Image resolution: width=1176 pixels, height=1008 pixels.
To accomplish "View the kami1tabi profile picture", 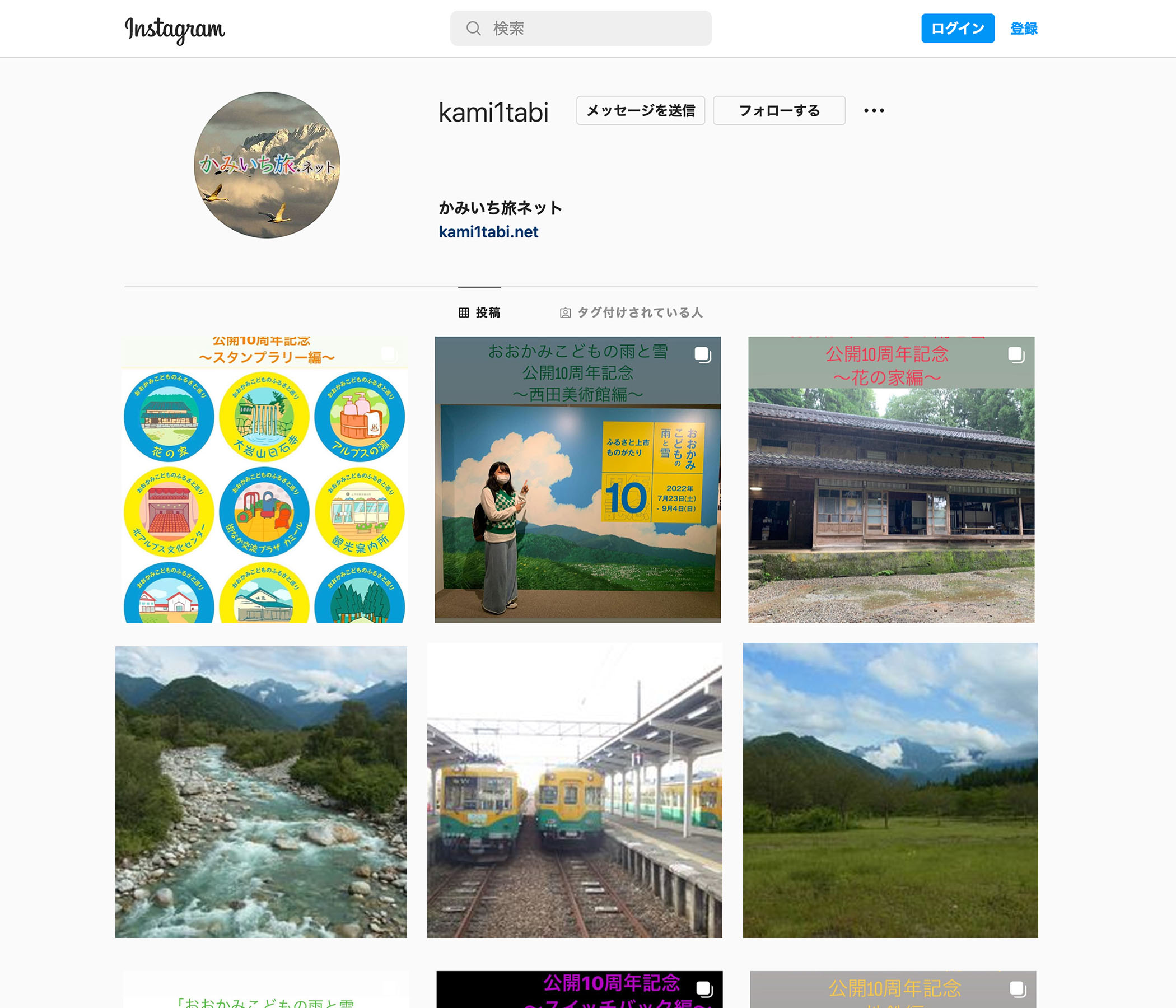I will coord(267,165).
